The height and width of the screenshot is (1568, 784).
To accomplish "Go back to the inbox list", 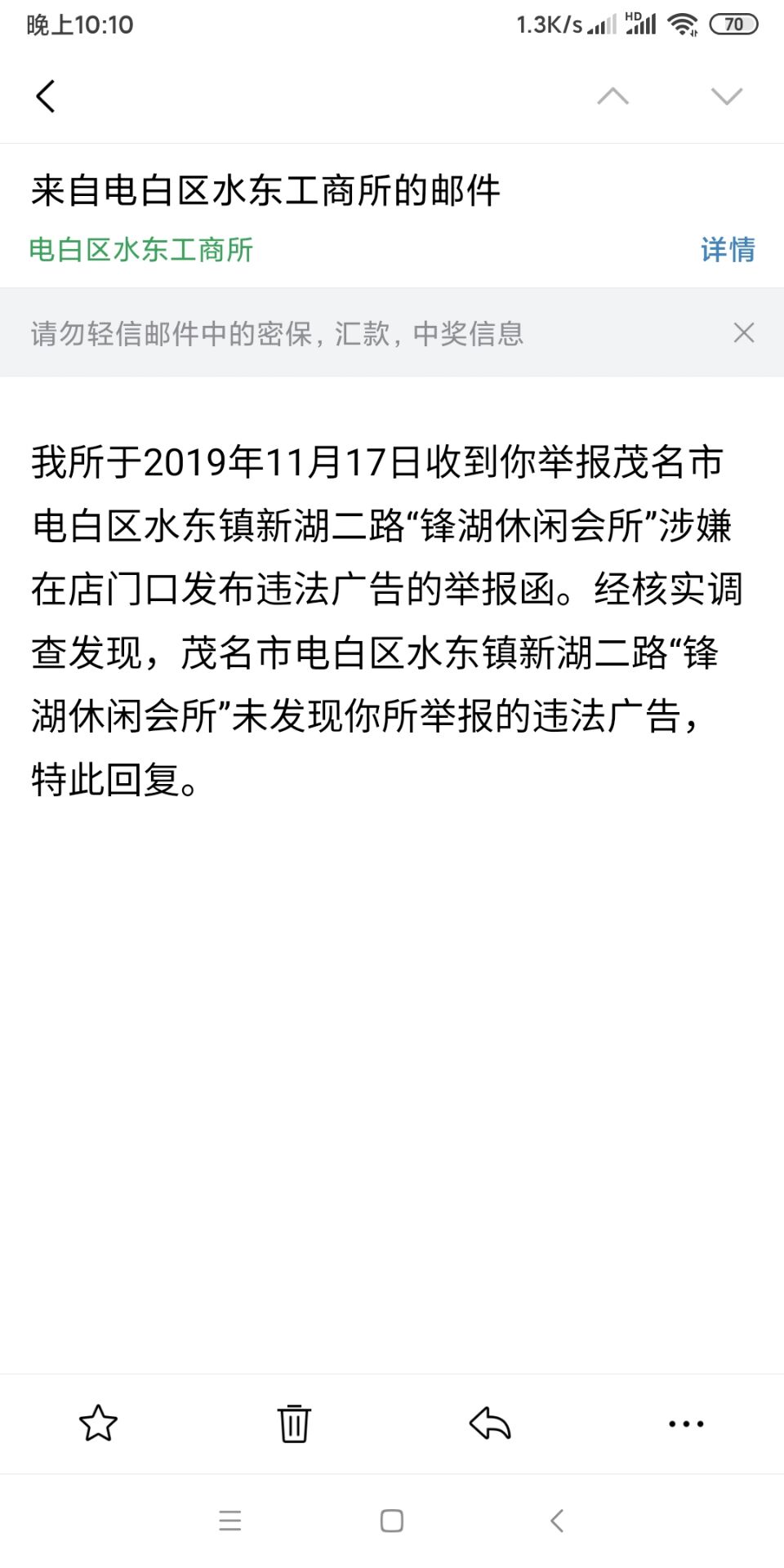I will [46, 96].
